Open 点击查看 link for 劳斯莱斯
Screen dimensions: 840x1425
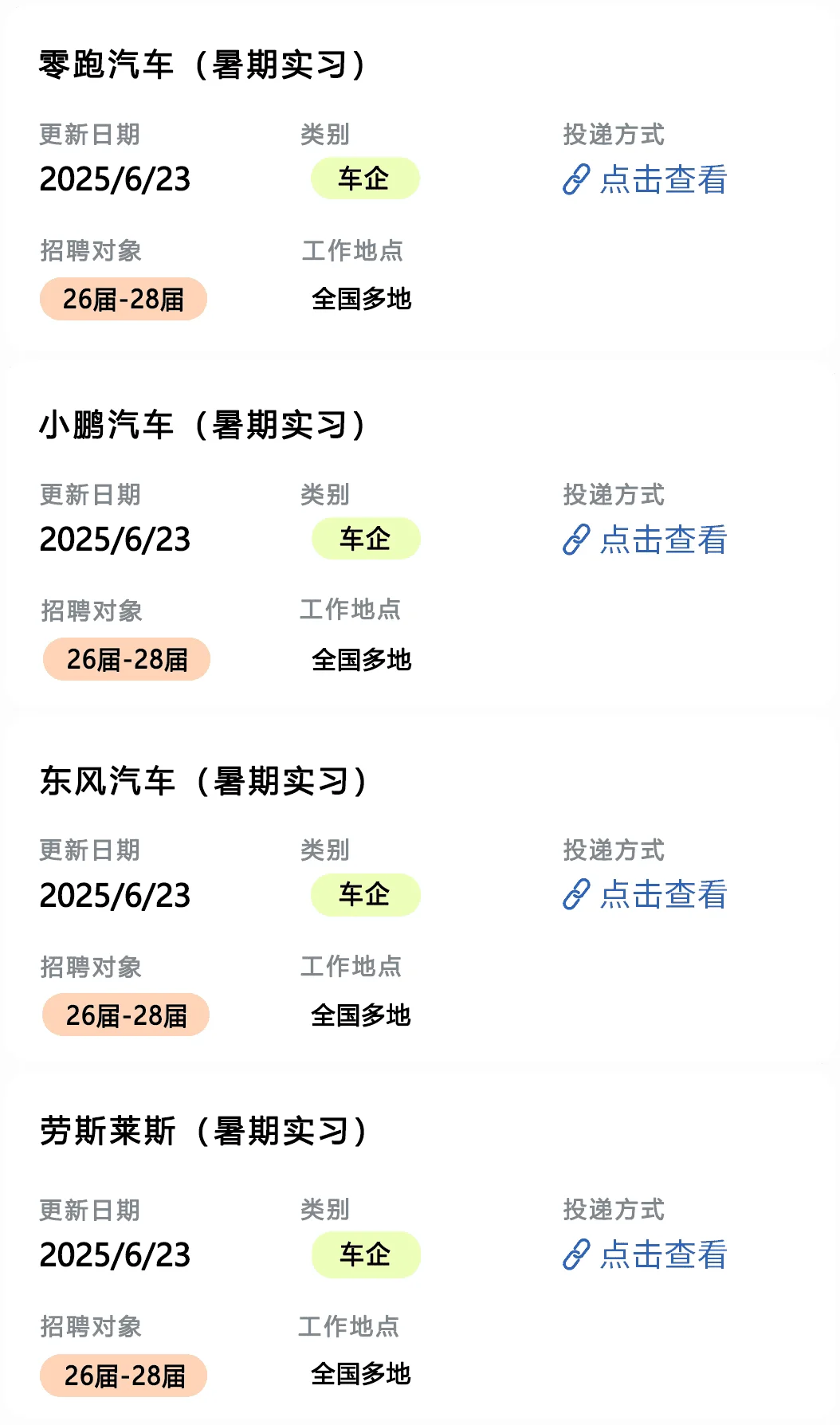(x=645, y=1254)
